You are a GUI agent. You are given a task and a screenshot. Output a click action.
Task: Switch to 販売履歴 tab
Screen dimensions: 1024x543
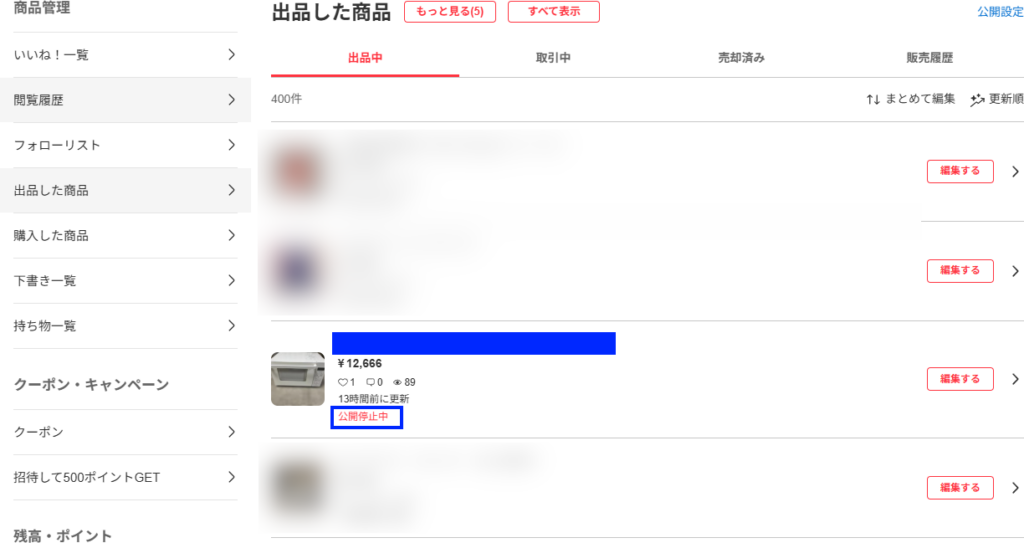[x=929, y=58]
